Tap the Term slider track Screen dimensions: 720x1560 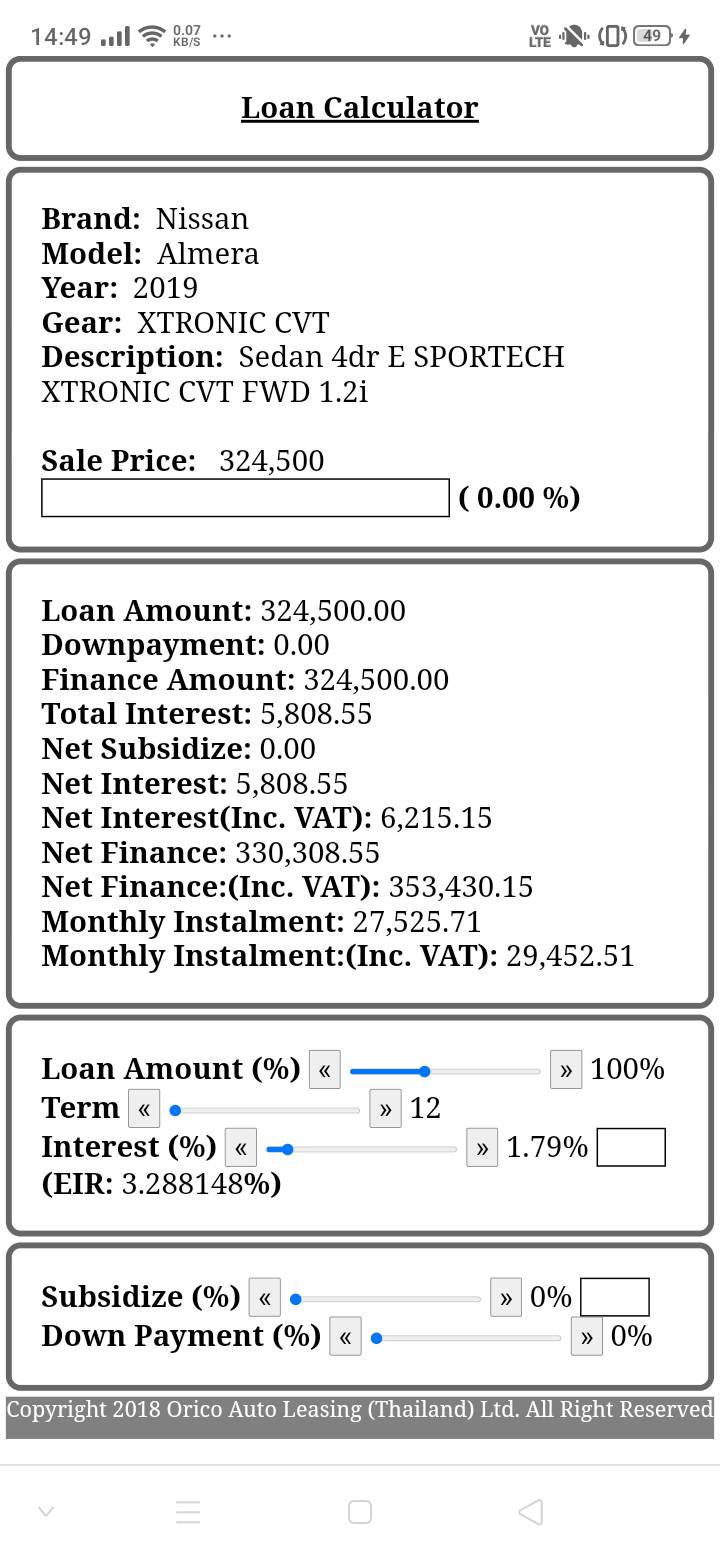pyautogui.click(x=265, y=1110)
